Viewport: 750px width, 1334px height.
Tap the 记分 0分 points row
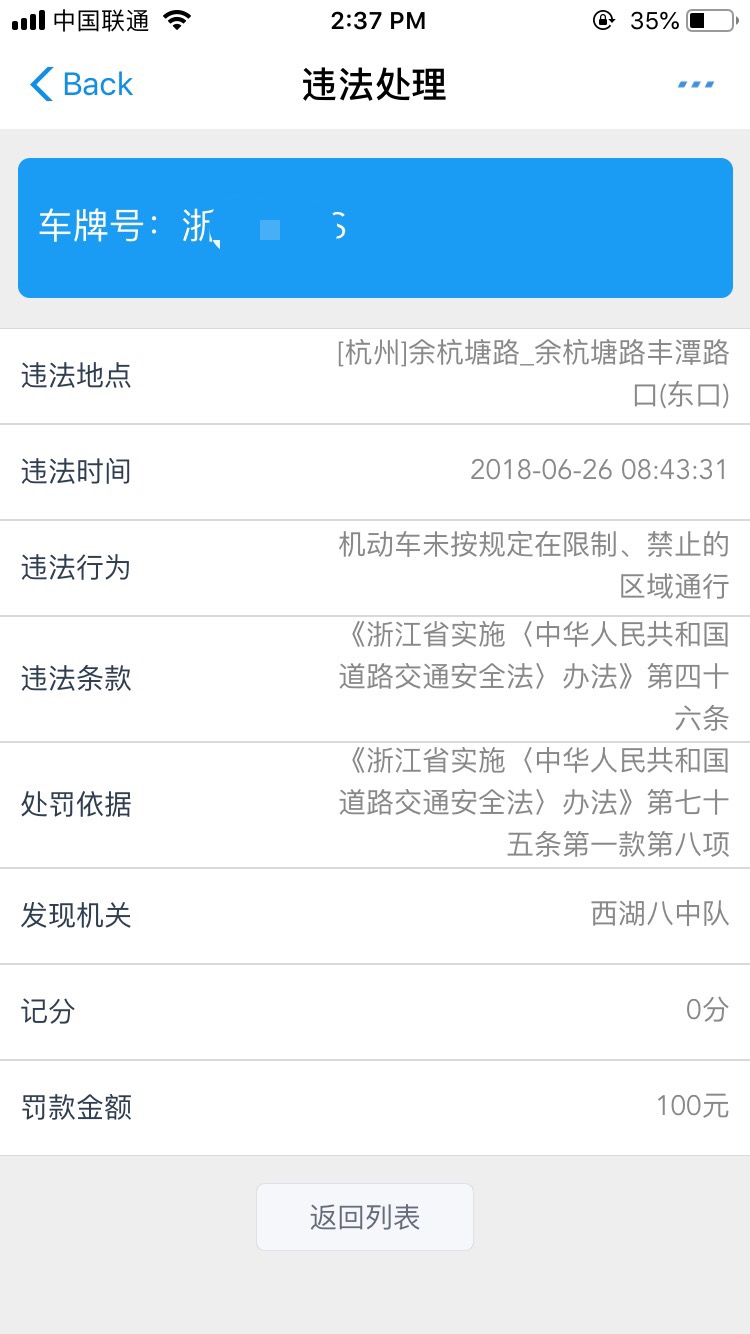374,1012
